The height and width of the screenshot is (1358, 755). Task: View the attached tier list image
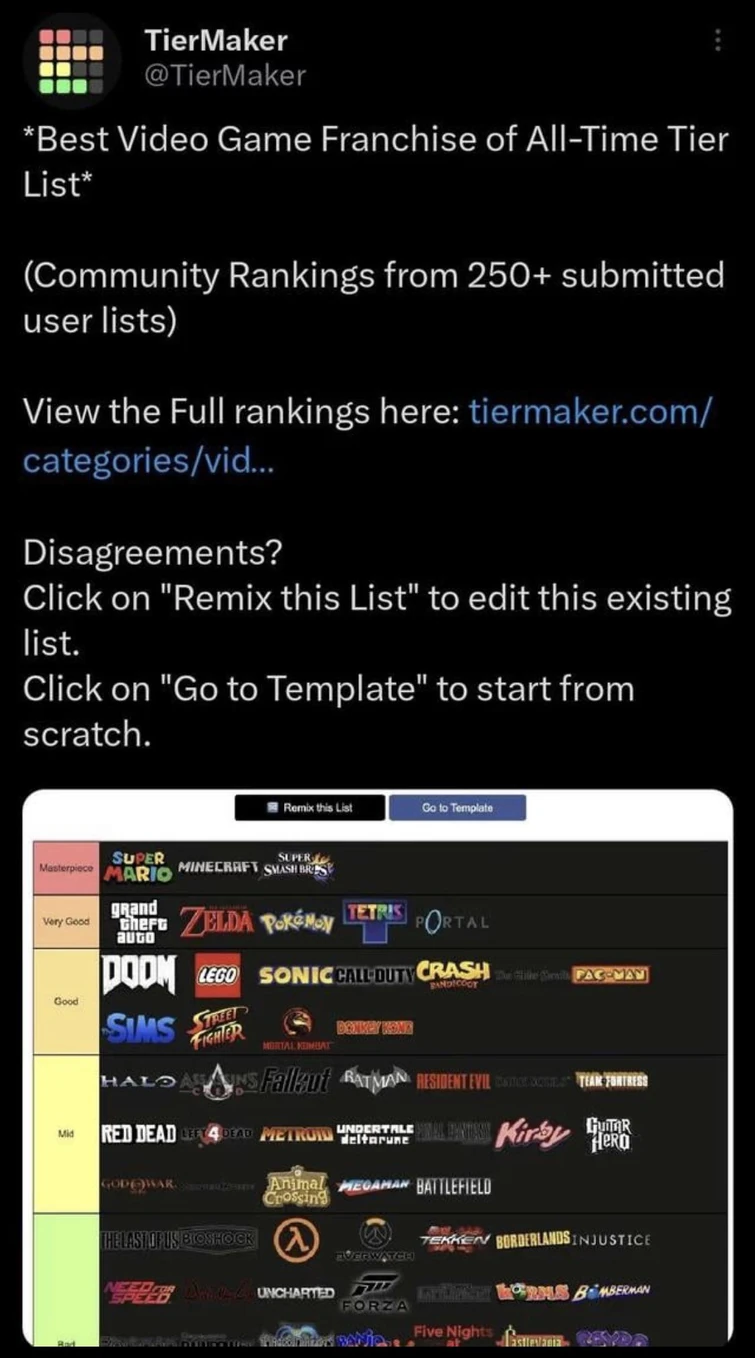tap(378, 1070)
